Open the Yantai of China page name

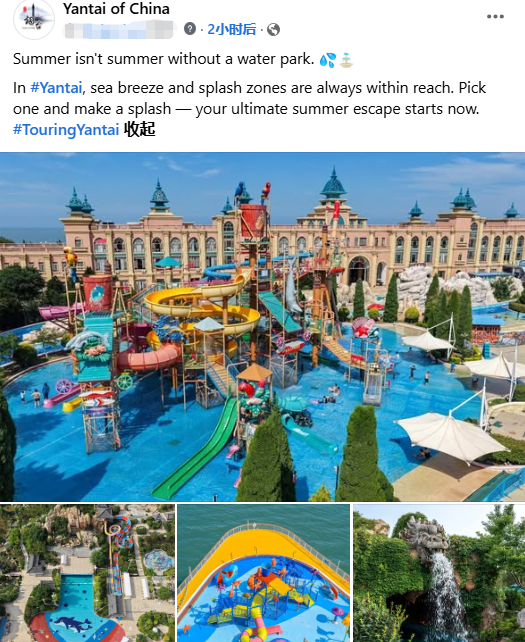coord(116,9)
